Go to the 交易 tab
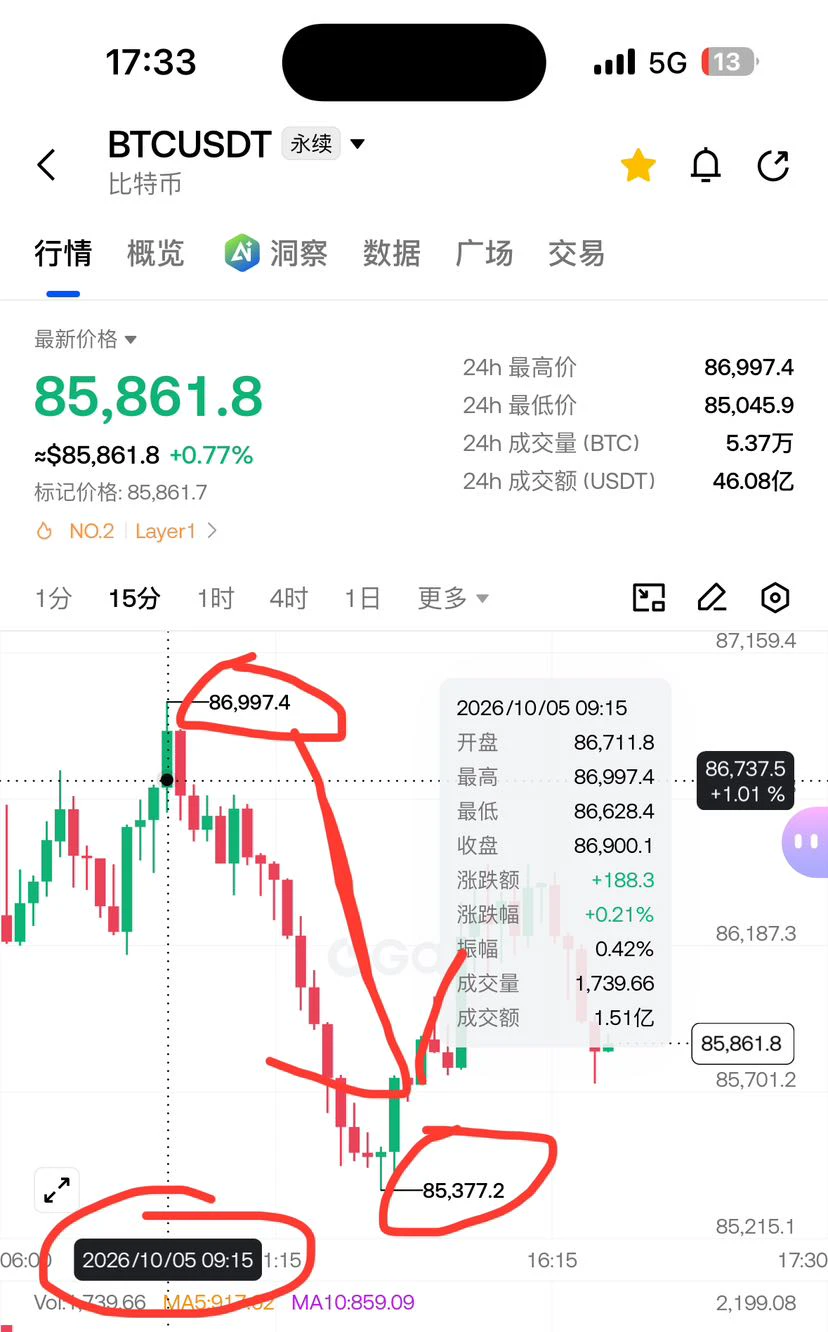This screenshot has width=828, height=1332. tap(576, 253)
